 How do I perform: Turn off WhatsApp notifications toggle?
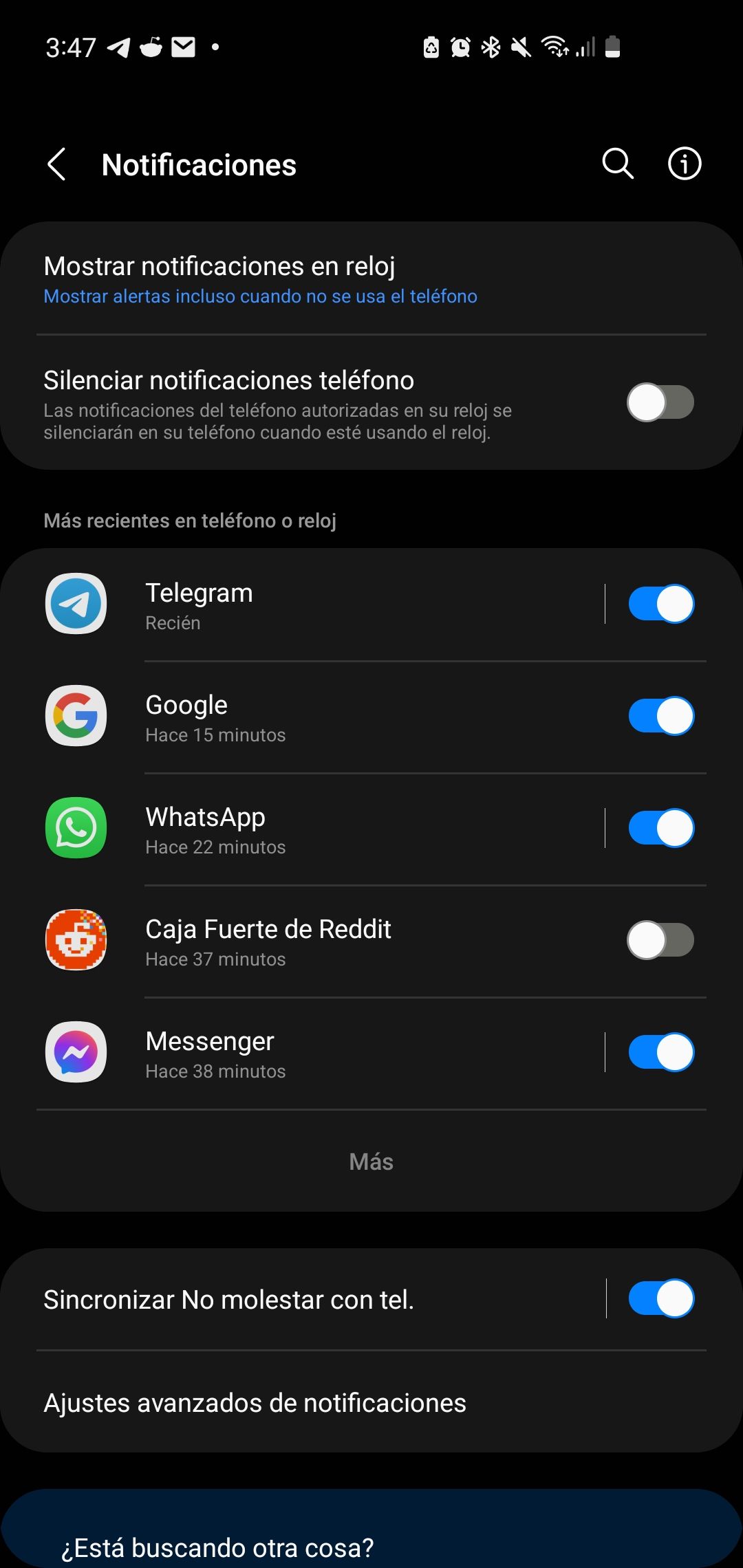click(660, 828)
